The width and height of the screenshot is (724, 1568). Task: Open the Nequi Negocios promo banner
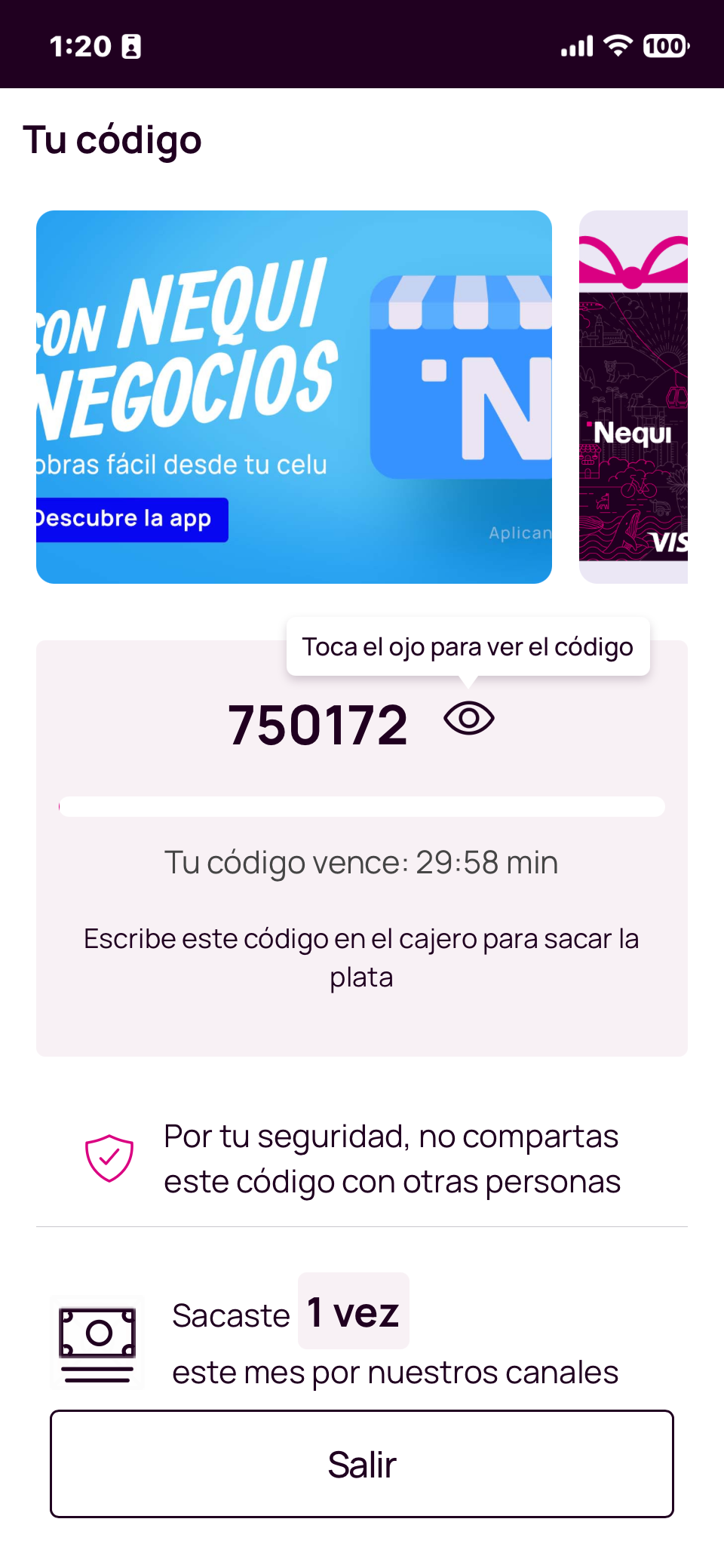click(294, 397)
